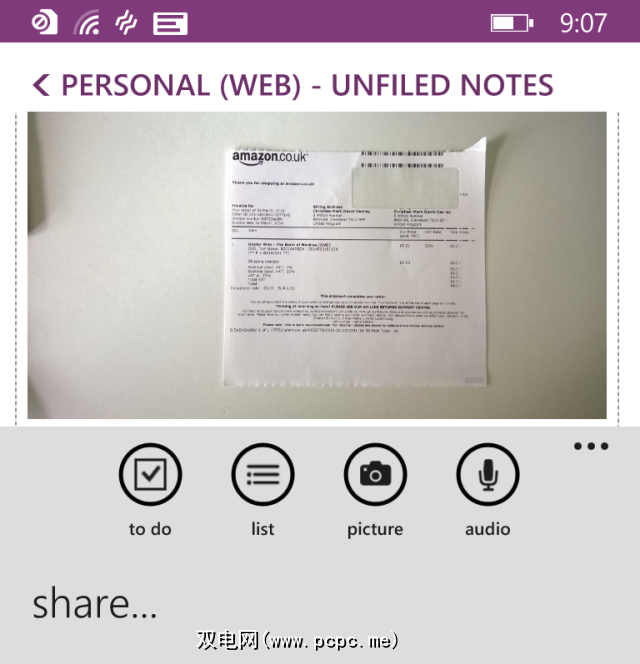The width and height of the screenshot is (640, 664).
Task: Go back to Personal (Web) Unfiled Notes
Action: pos(41,86)
